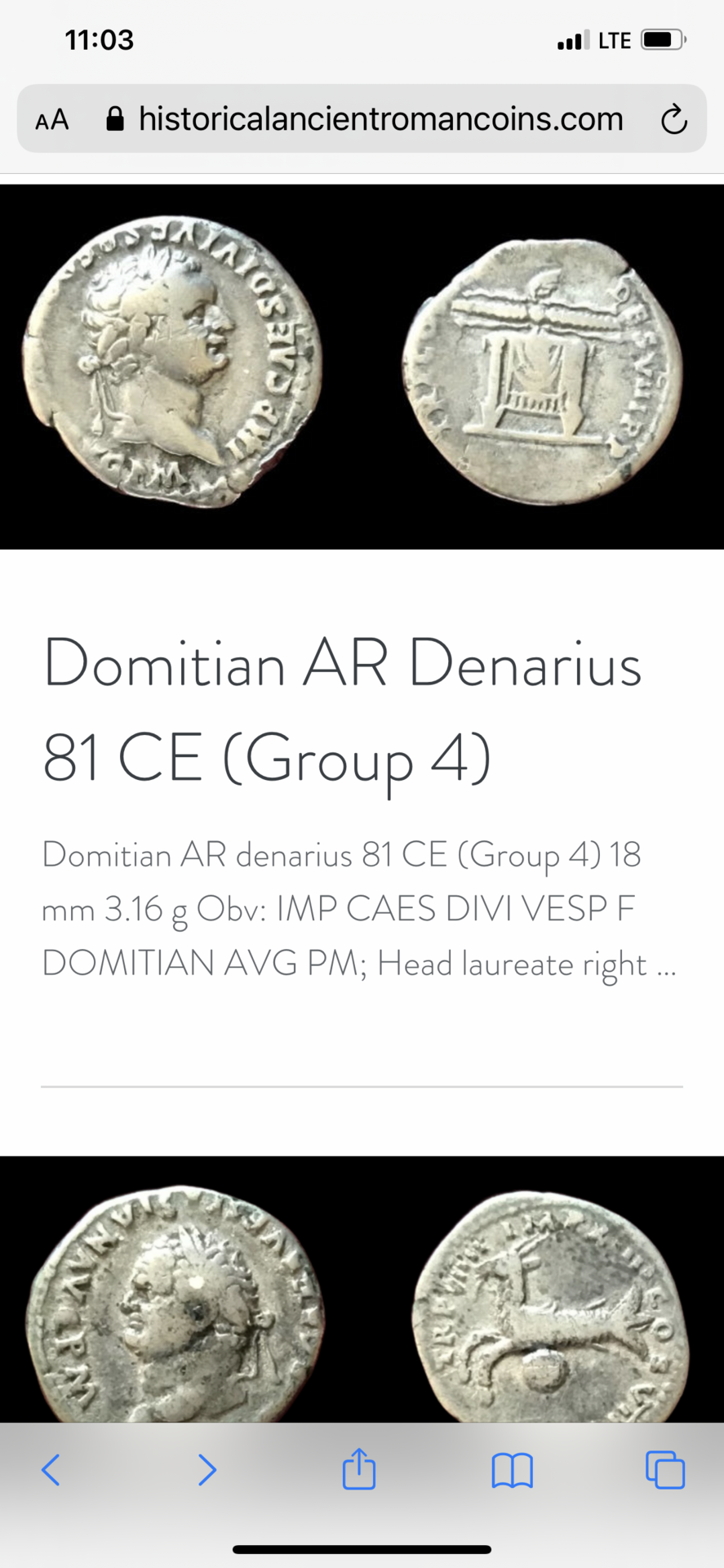Screen dimensions: 724x1568
Task: Reload the current web page
Action: (673, 120)
